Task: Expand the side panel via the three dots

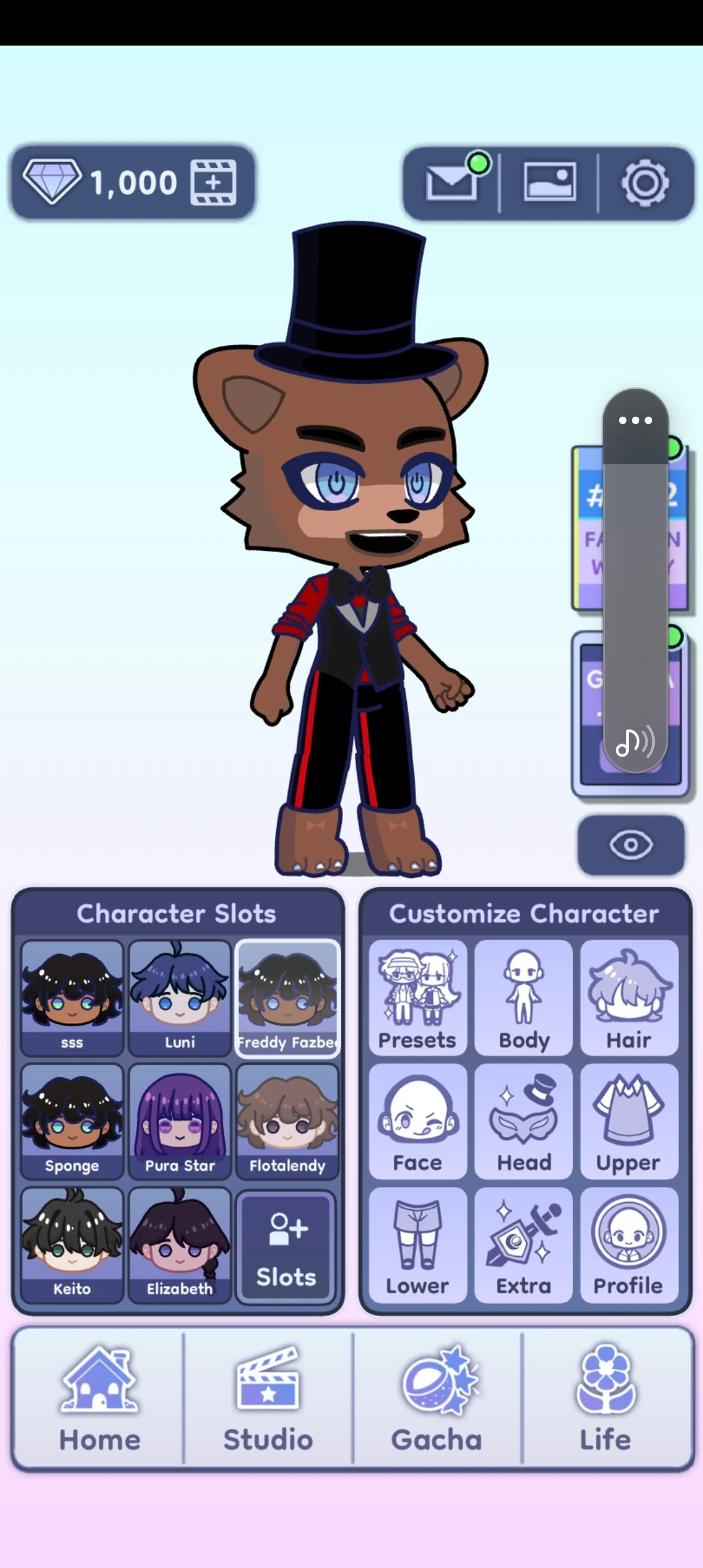Action: (x=635, y=420)
